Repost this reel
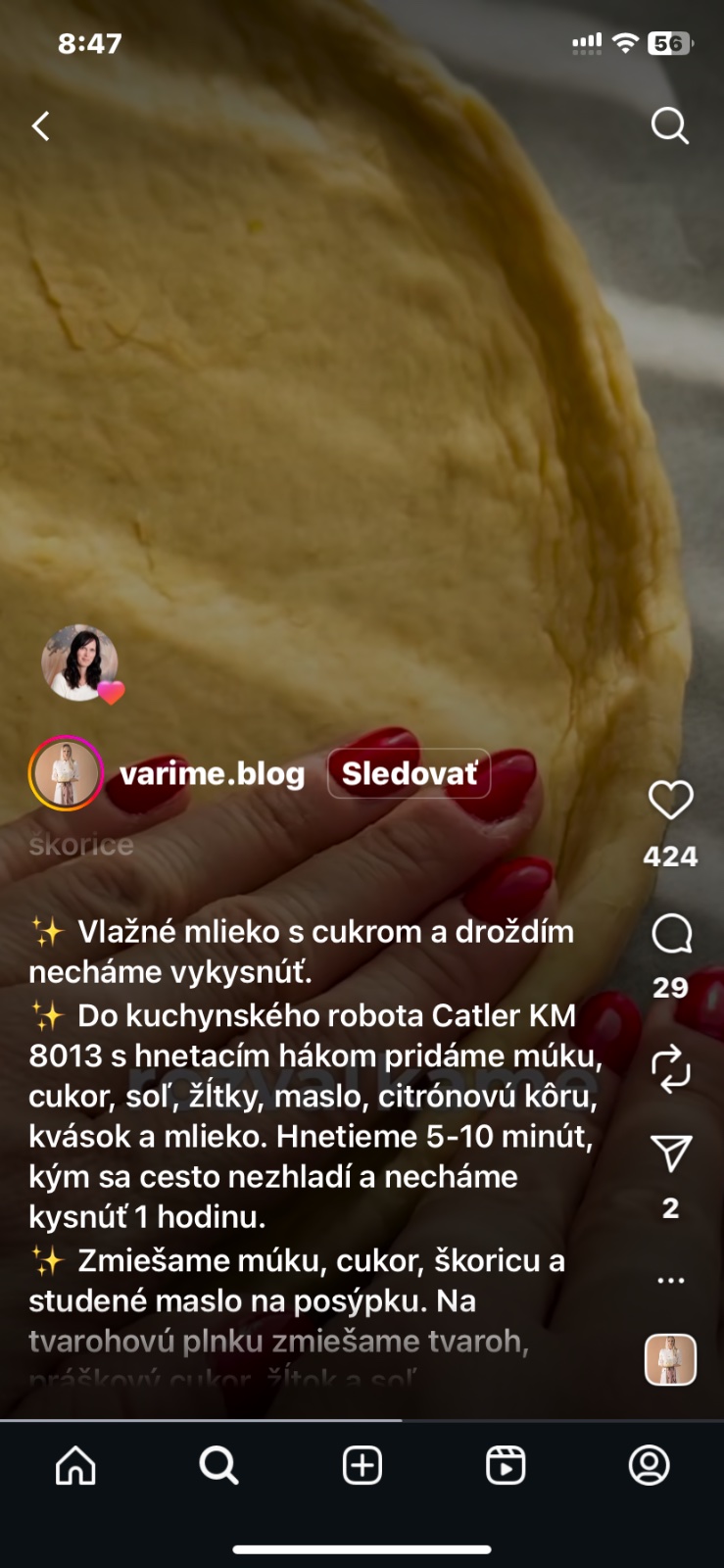This screenshot has width=724, height=1568. point(671,1068)
